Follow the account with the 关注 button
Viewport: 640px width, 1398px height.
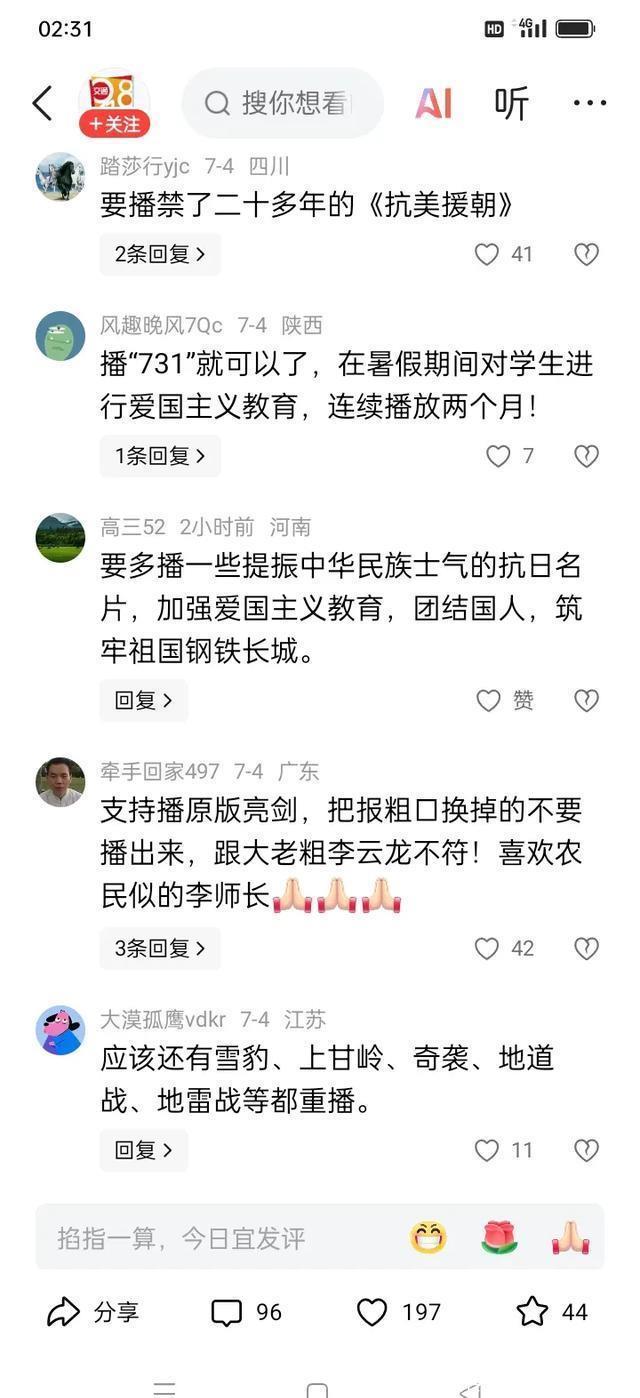point(115,124)
